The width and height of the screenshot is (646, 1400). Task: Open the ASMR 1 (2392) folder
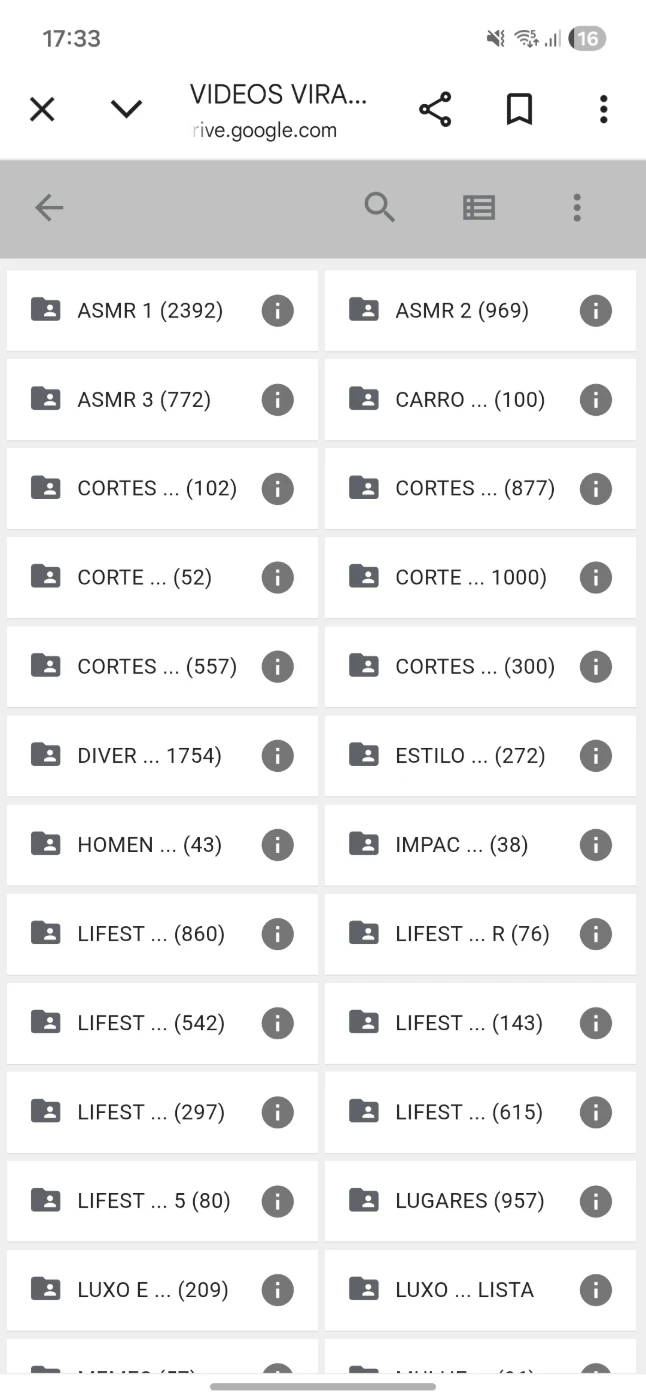[150, 311]
